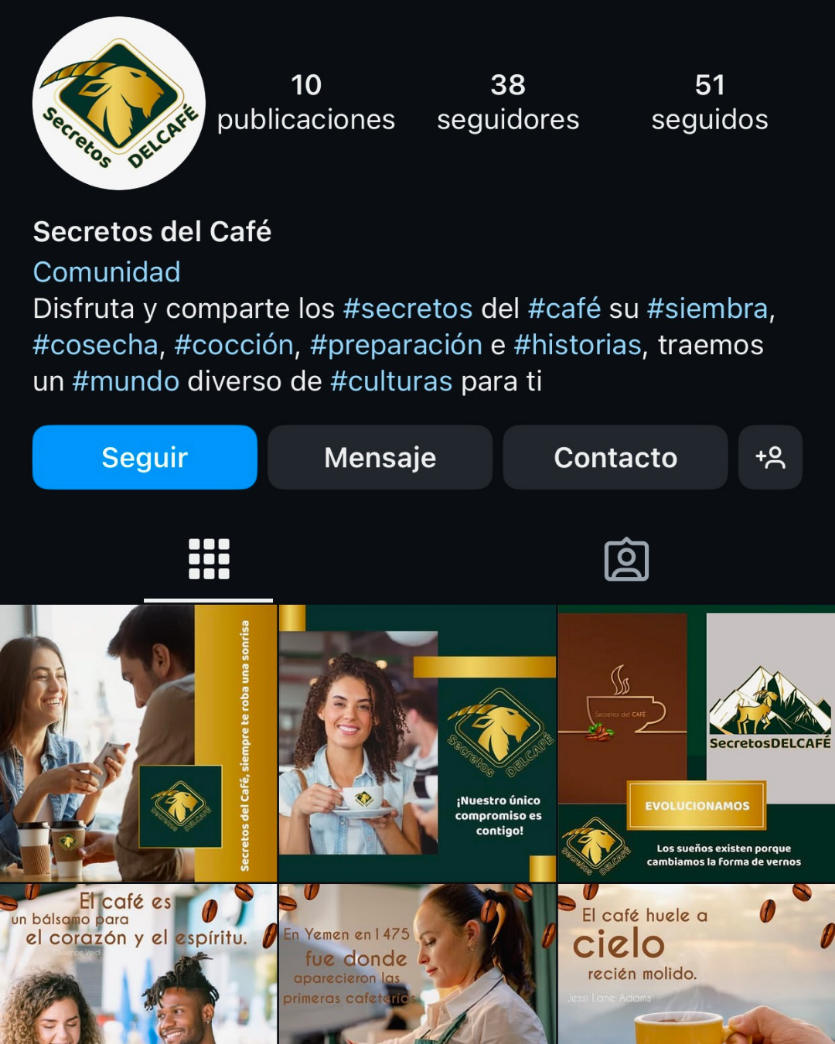This screenshot has height=1044, width=835.
Task: Open the Secretos del Café profile picture
Action: 119,103
